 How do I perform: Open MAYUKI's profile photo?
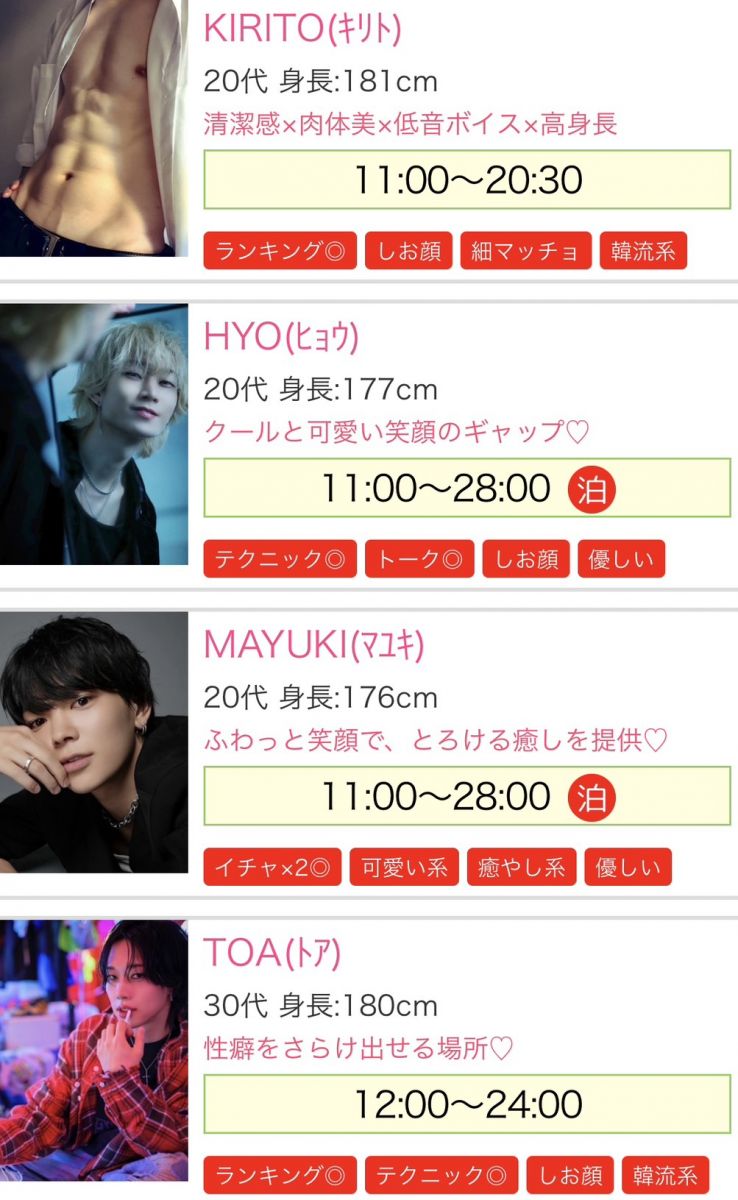pos(94,742)
